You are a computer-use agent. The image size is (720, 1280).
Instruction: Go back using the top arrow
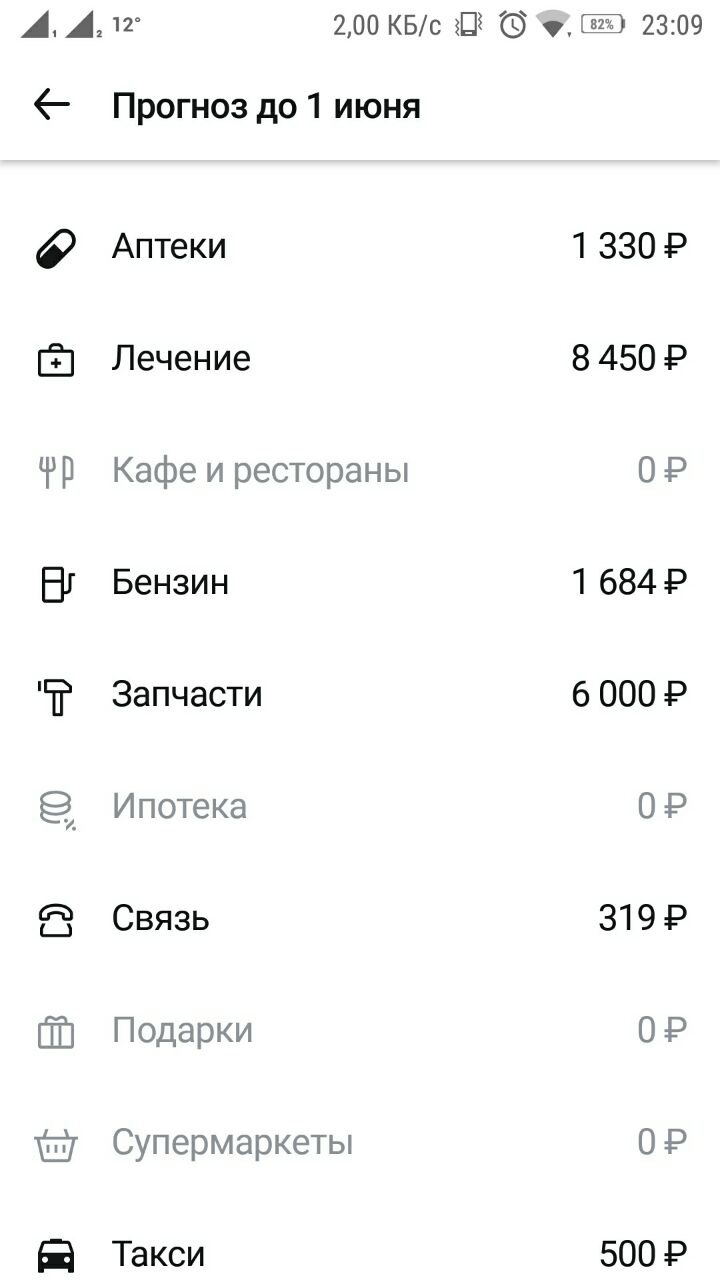click(x=52, y=105)
